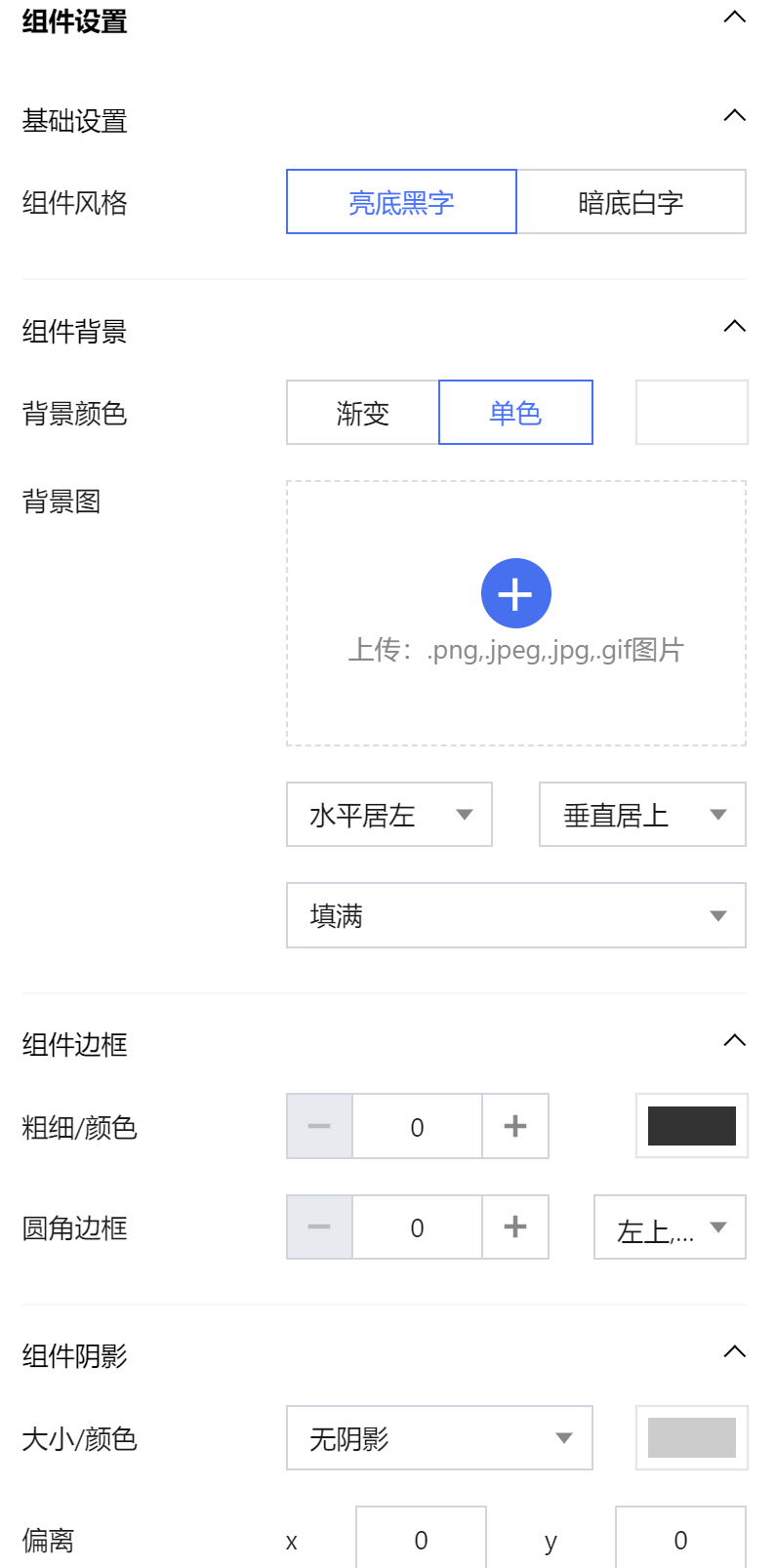This screenshot has height=1568, width=775.
Task: Pick the shadow color swatch
Action: point(691,1438)
